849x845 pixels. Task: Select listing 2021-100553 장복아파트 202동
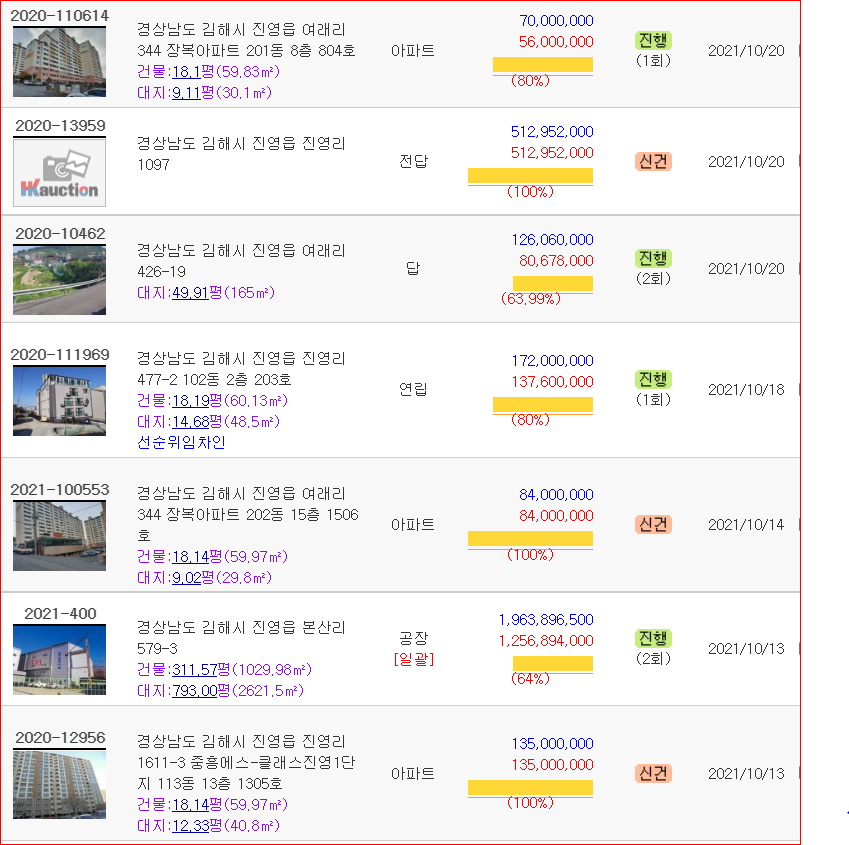[247, 514]
